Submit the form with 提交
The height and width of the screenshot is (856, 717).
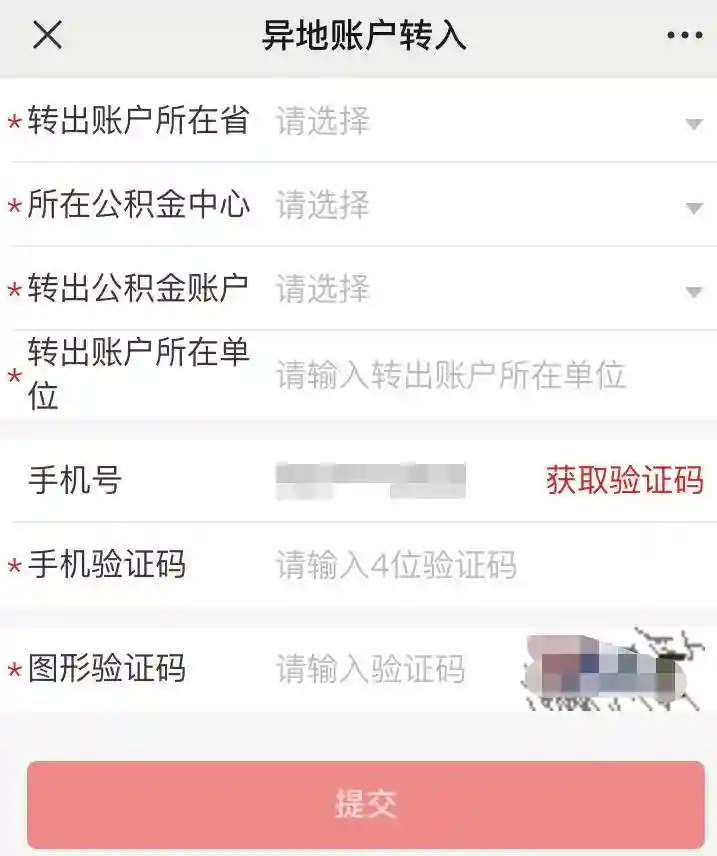click(366, 804)
